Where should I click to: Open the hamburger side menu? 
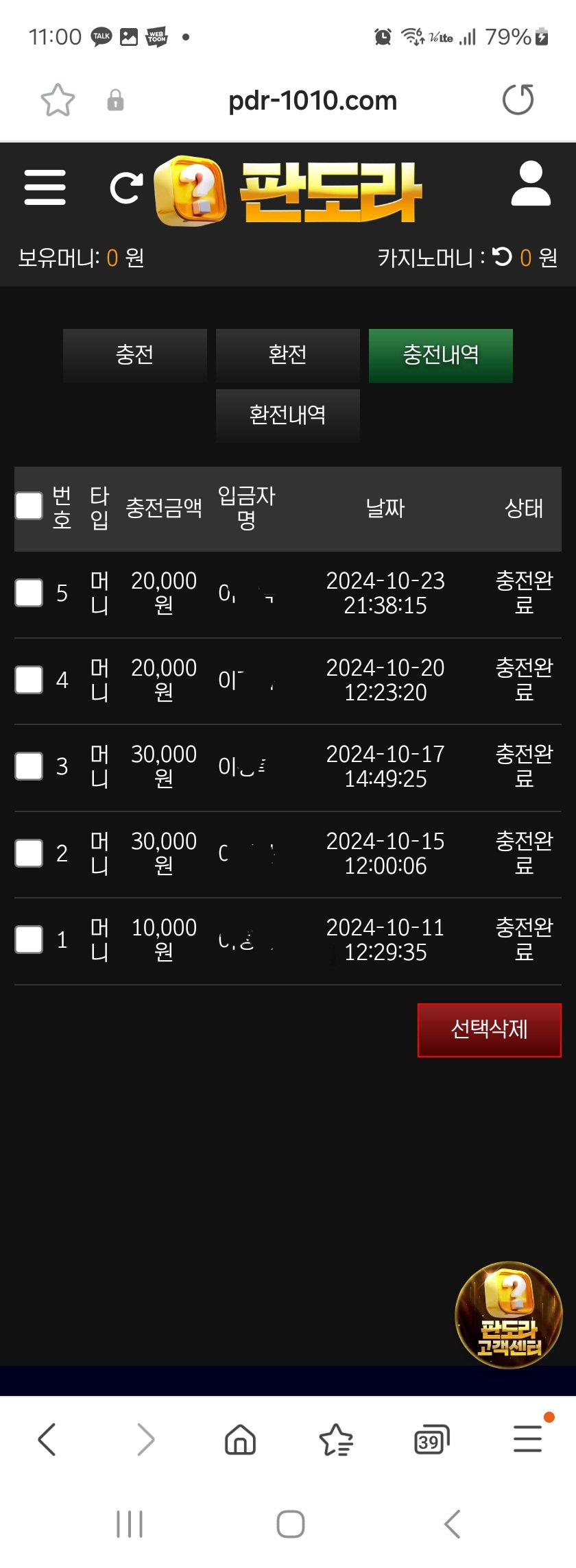(45, 187)
